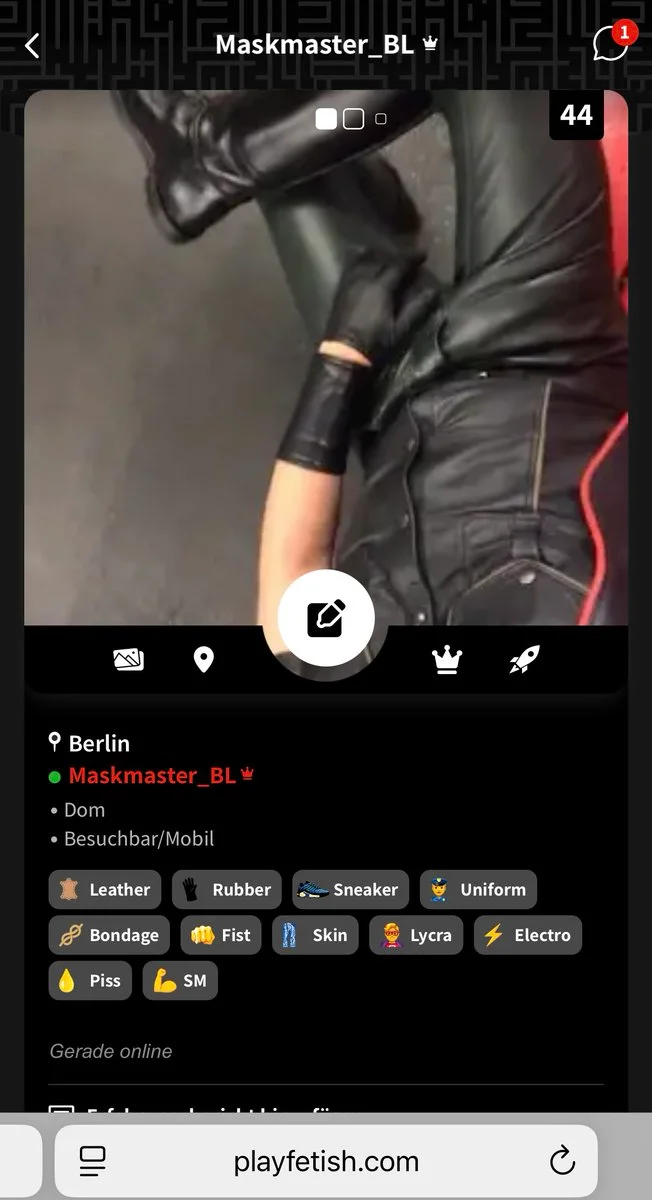652x1200 pixels.
Task: Show the second profile photo indicator
Action: (353, 119)
